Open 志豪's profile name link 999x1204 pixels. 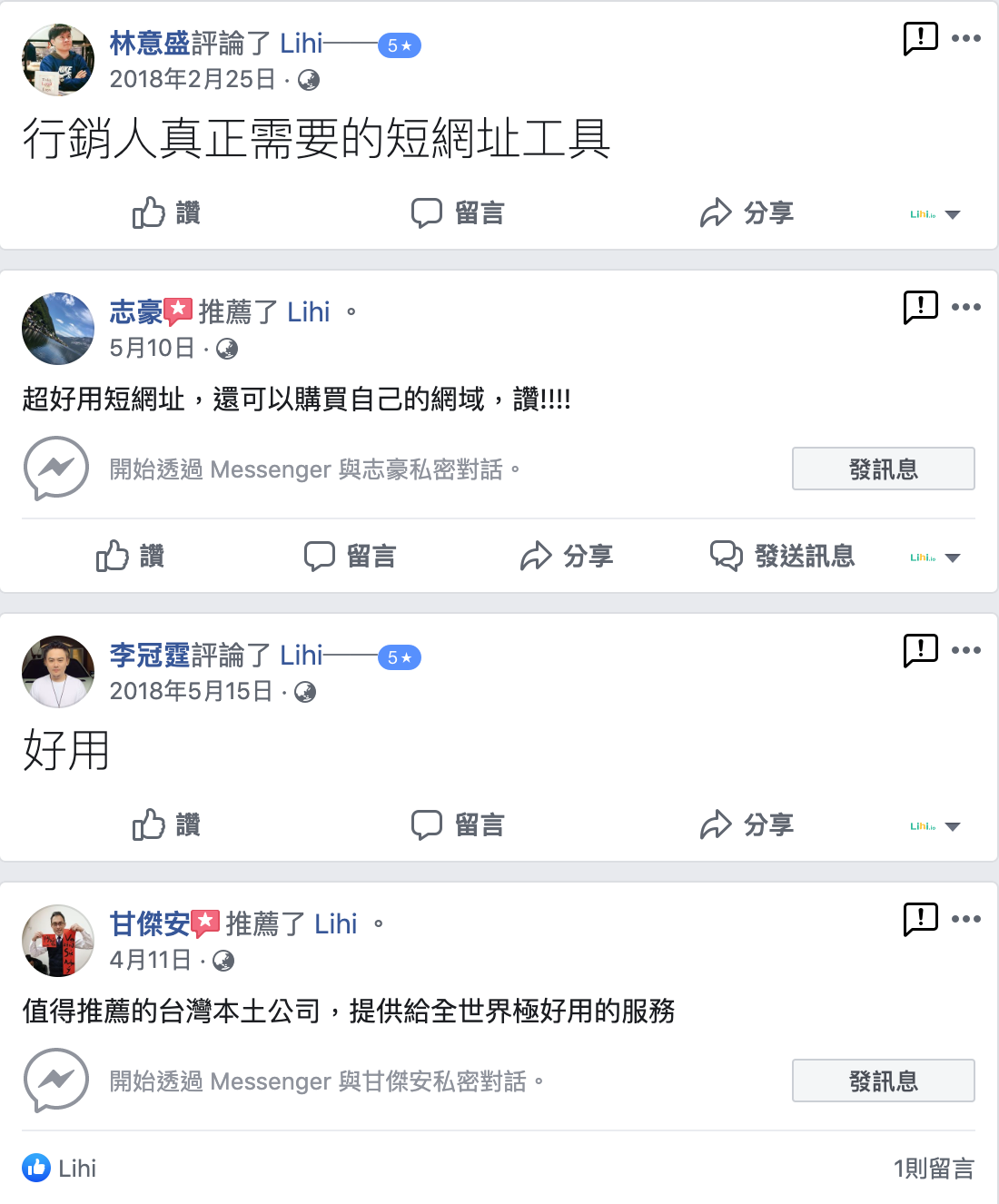136,312
